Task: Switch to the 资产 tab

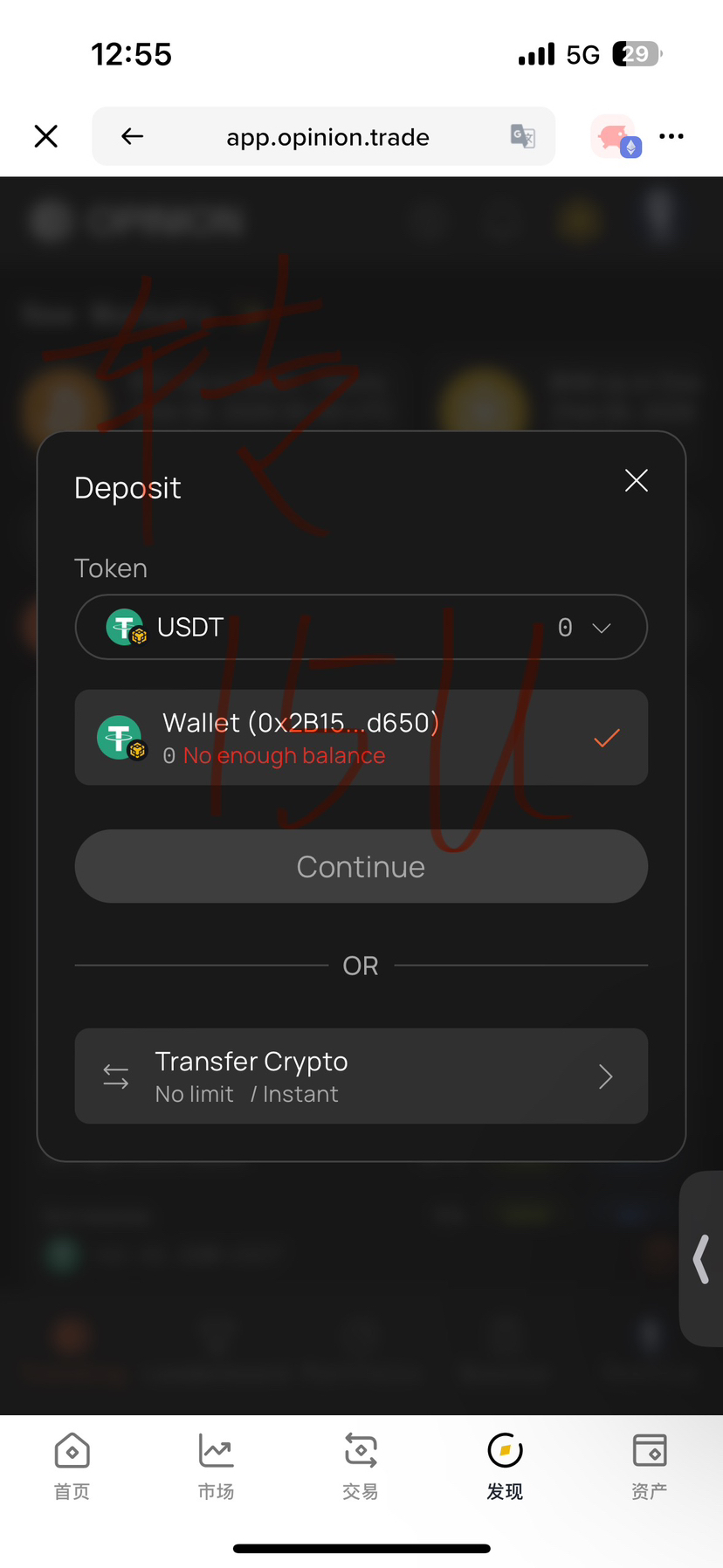Action: coord(649,1465)
